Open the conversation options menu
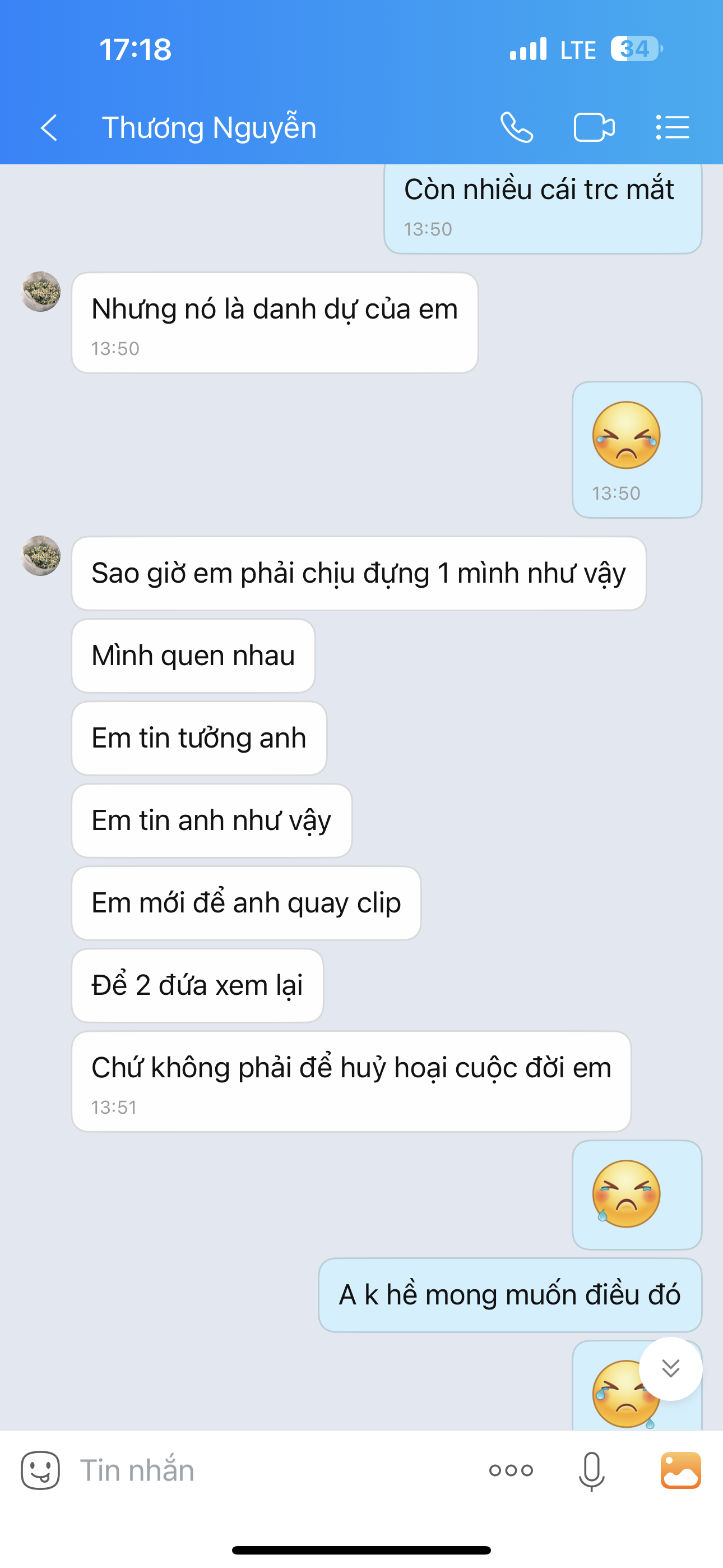The height and width of the screenshot is (1568, 723). 673,128
